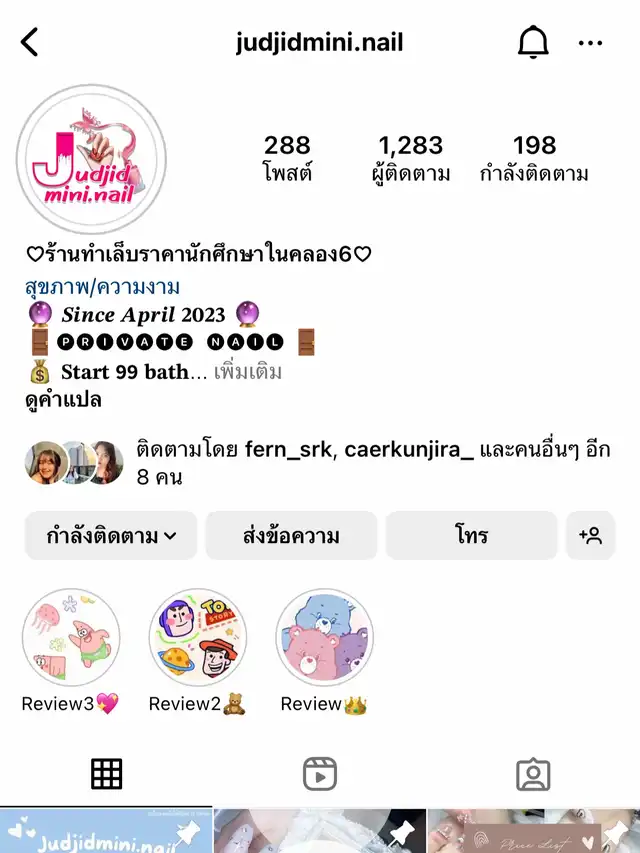Switch to the Reels tab

pyautogui.click(x=320, y=773)
